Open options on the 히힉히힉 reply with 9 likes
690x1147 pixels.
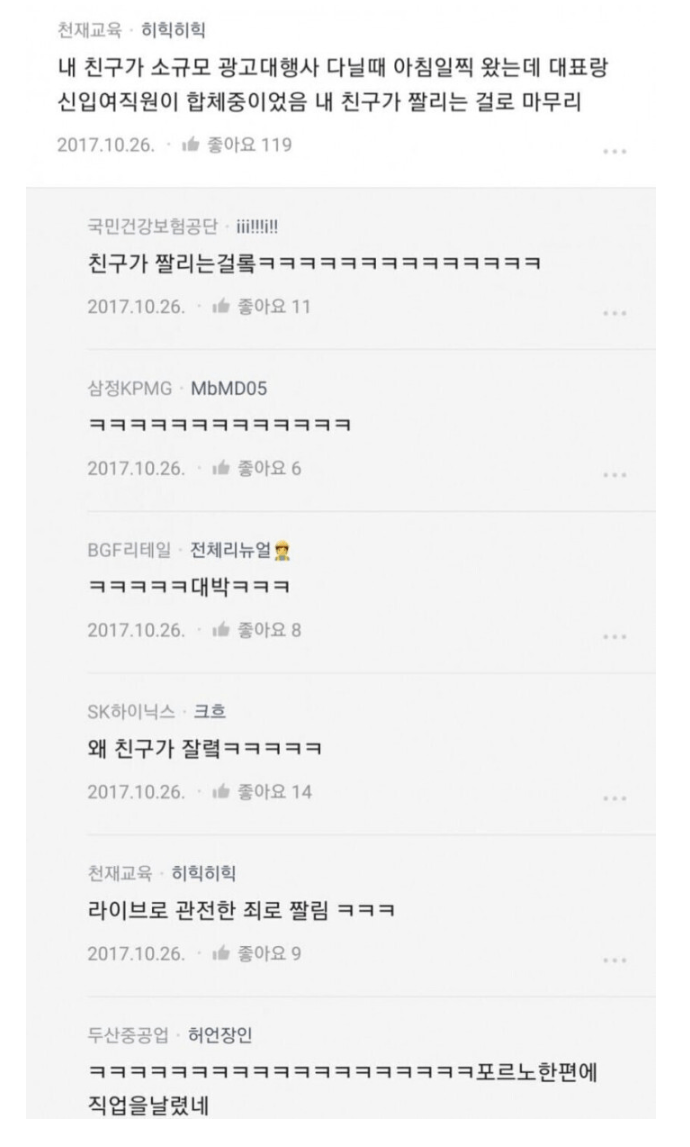pos(615,961)
